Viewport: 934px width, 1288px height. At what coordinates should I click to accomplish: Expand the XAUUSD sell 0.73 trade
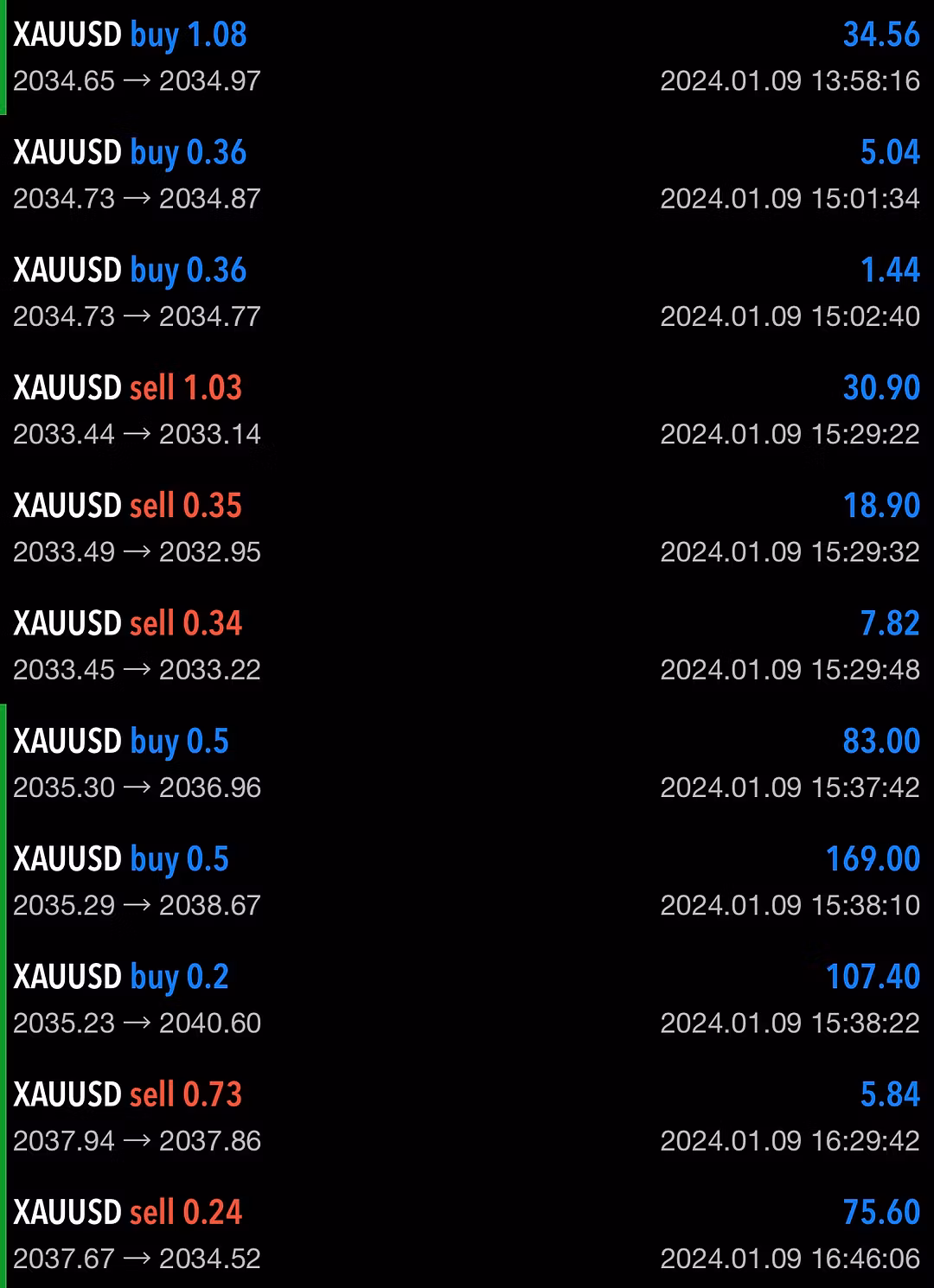click(x=467, y=1117)
